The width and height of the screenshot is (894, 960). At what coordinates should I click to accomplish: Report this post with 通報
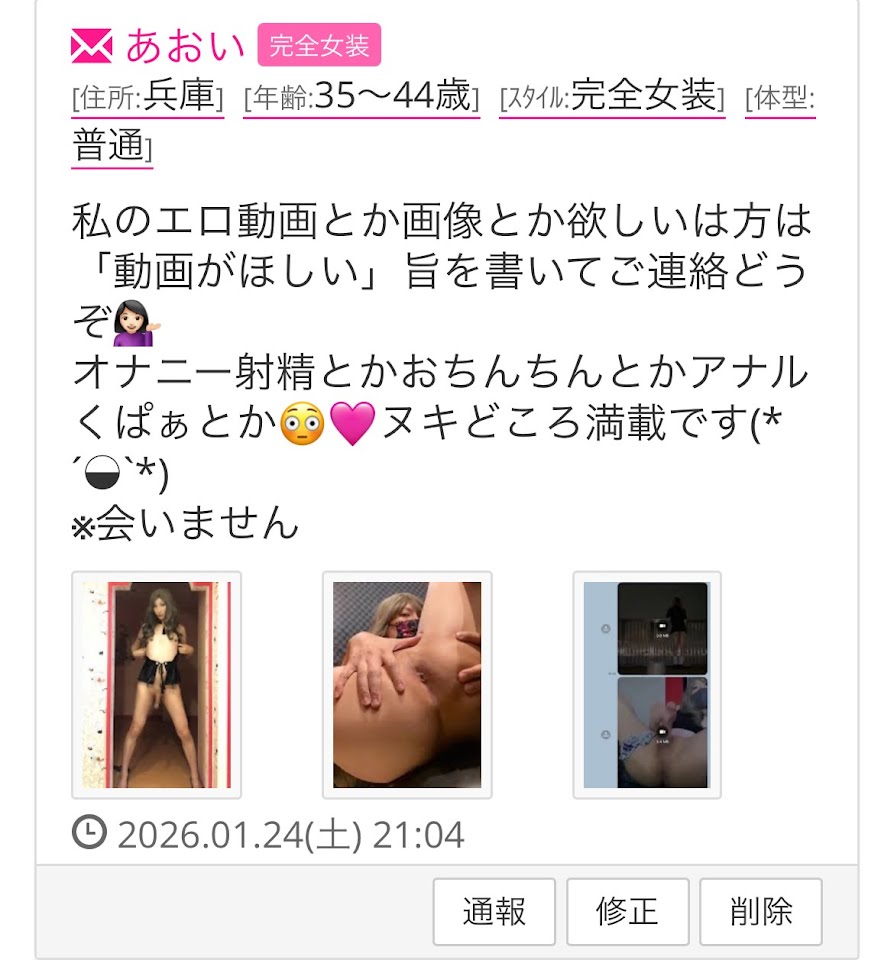[494, 911]
